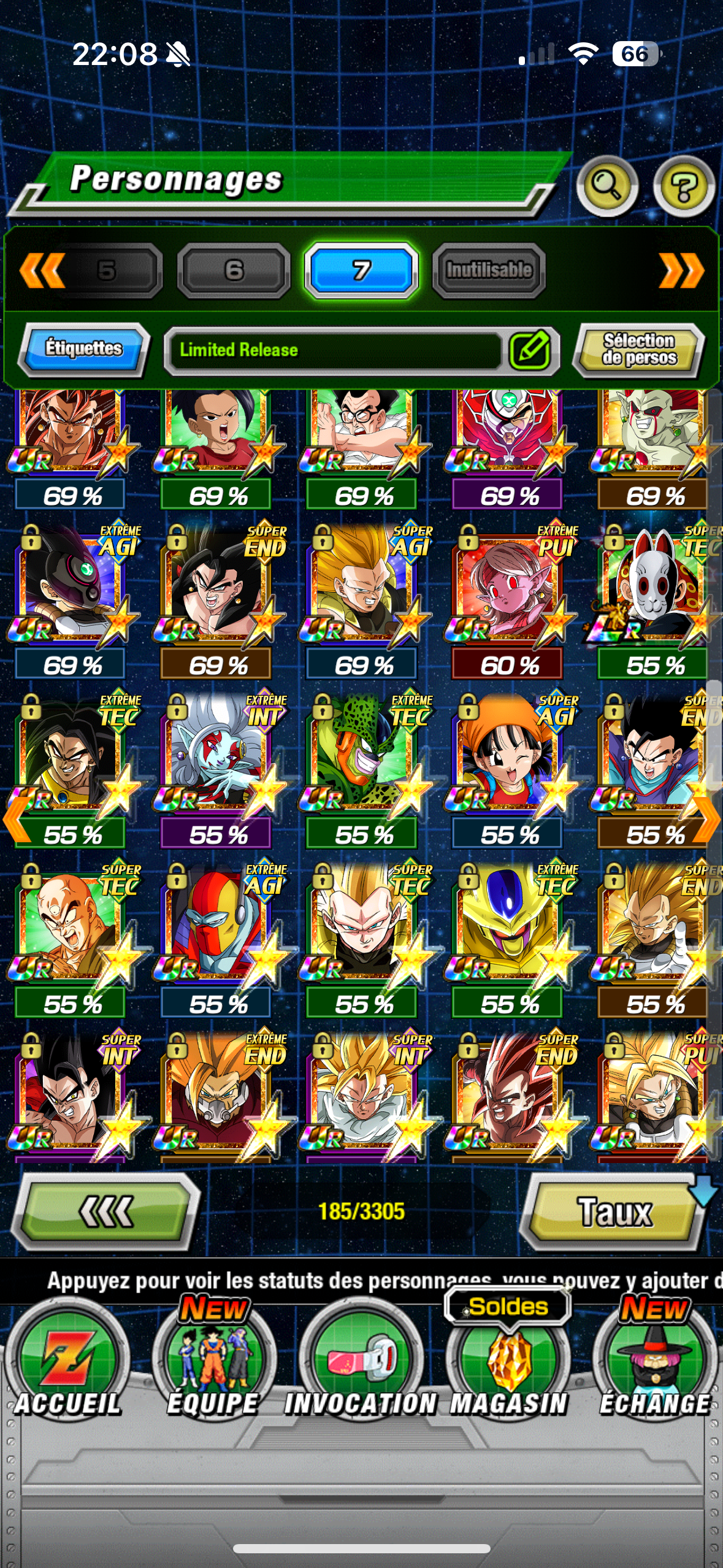Tap Sélection de persos

tap(639, 350)
